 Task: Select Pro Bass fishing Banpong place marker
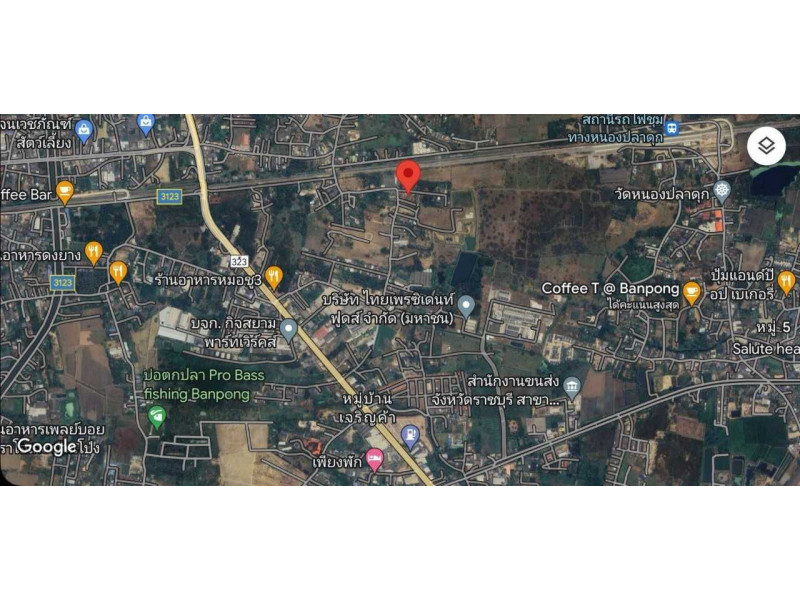155,417
